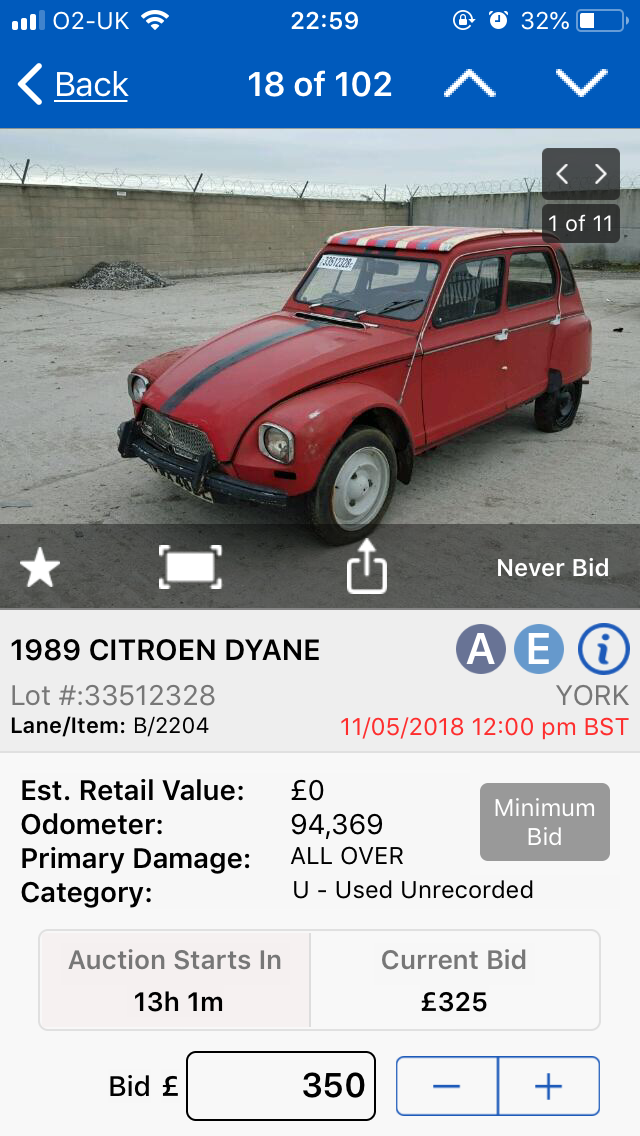Decrease the bid with minus button
This screenshot has height=1136, width=640.
[446, 1085]
